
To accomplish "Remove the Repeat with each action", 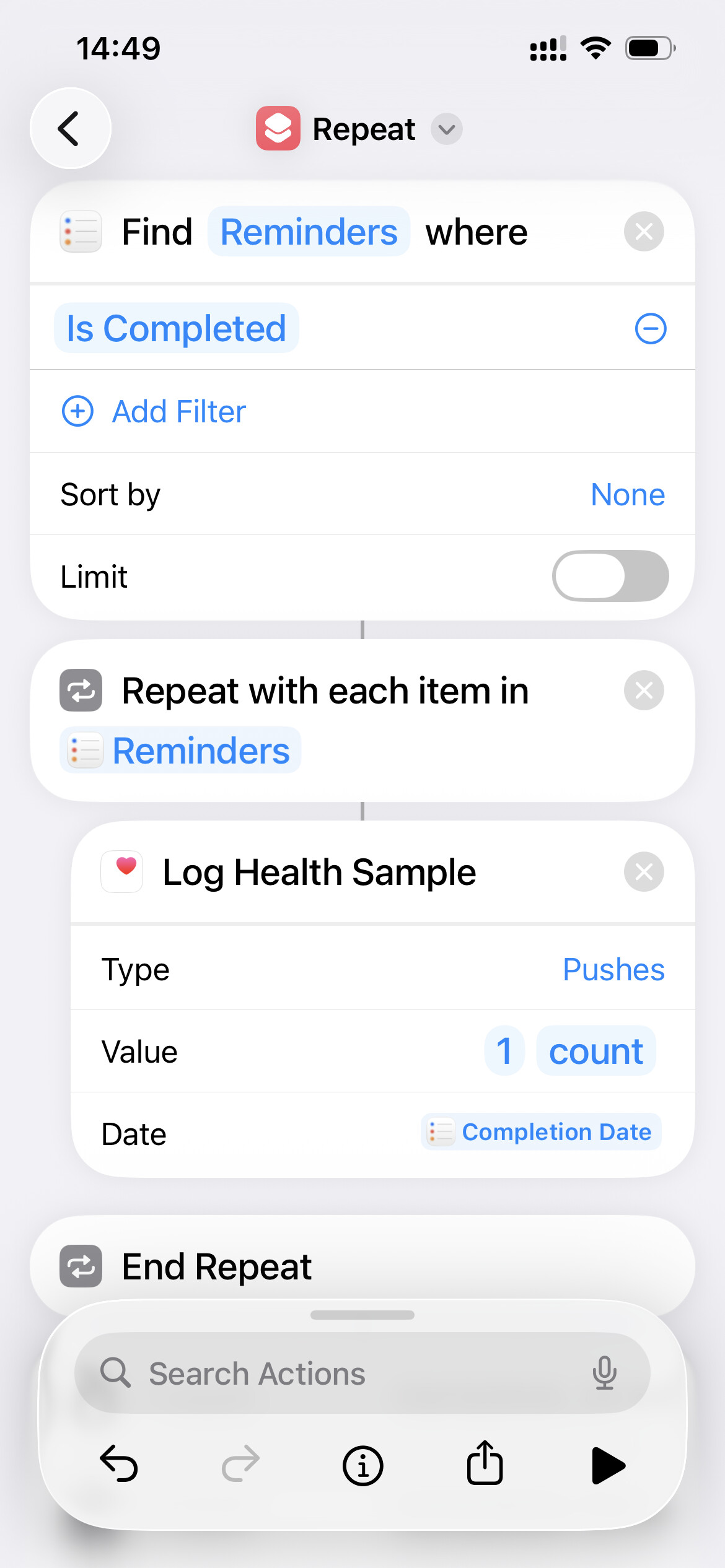I will coord(643,690).
